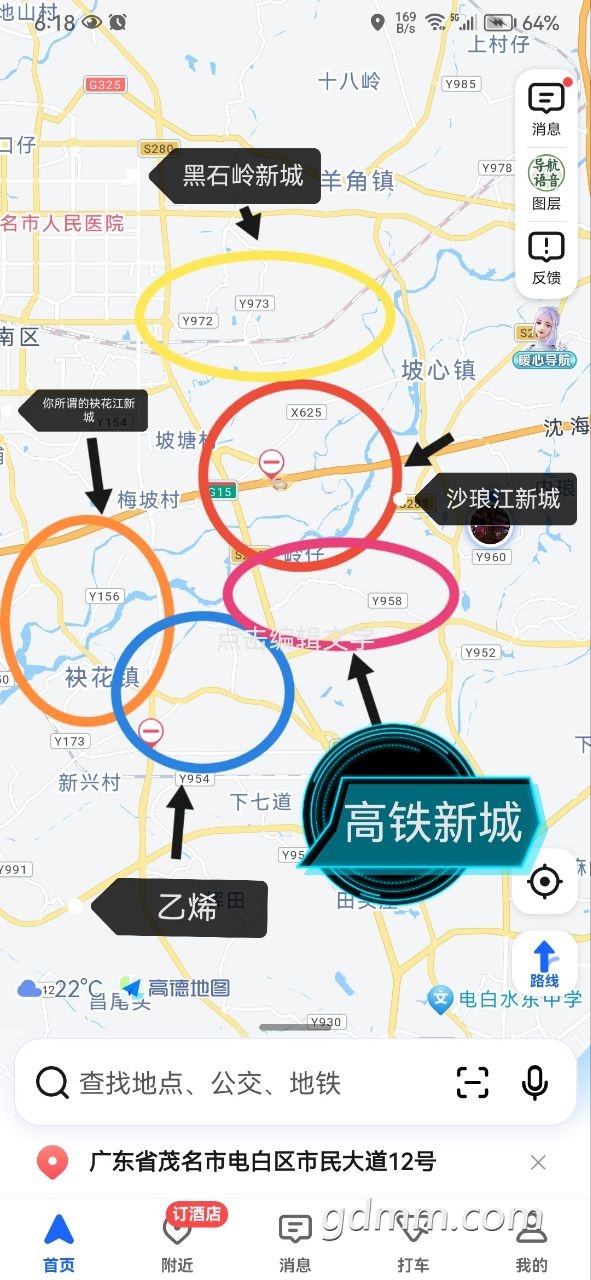This screenshot has height=1280, width=591.
Task: Dismiss the address card with the X
Action: [538, 1162]
